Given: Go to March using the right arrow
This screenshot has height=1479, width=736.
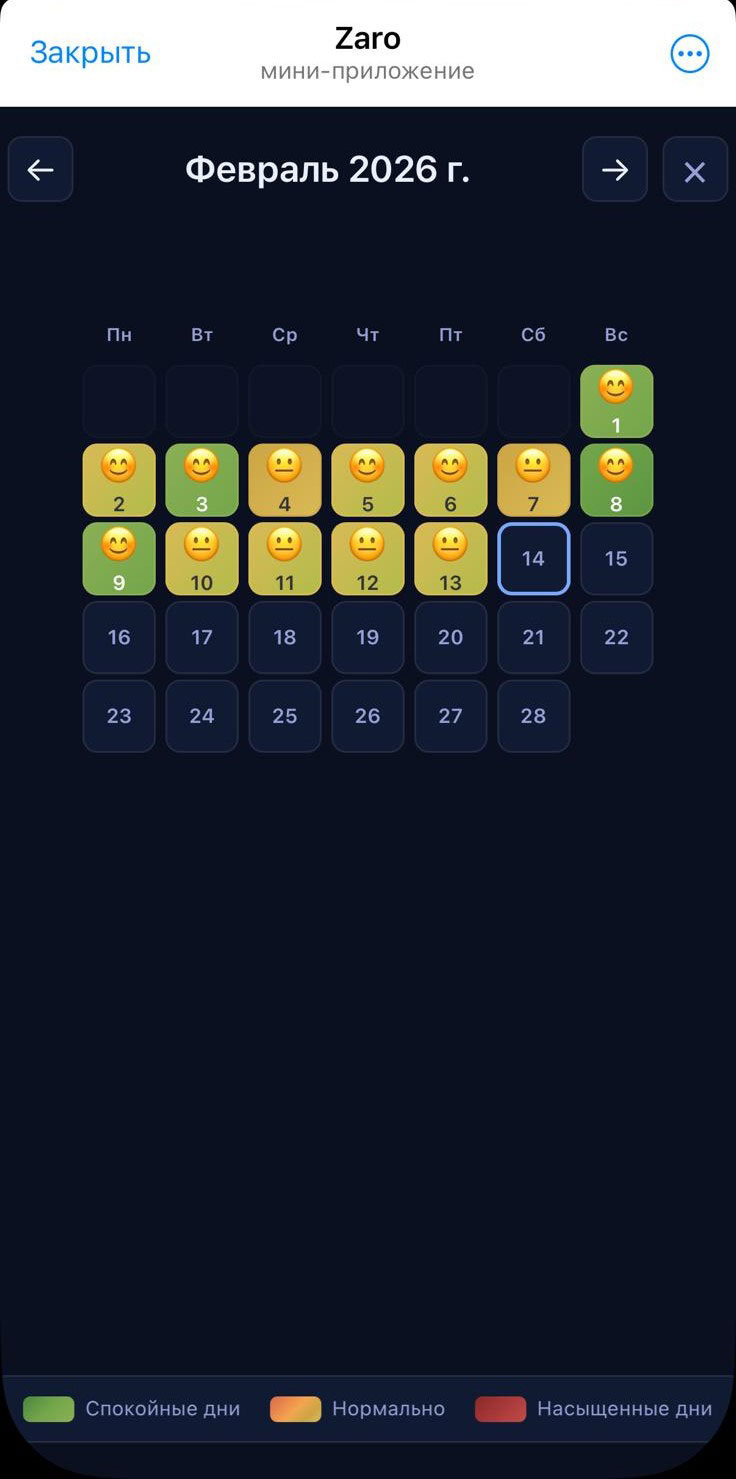Looking at the screenshot, I should click(615, 169).
